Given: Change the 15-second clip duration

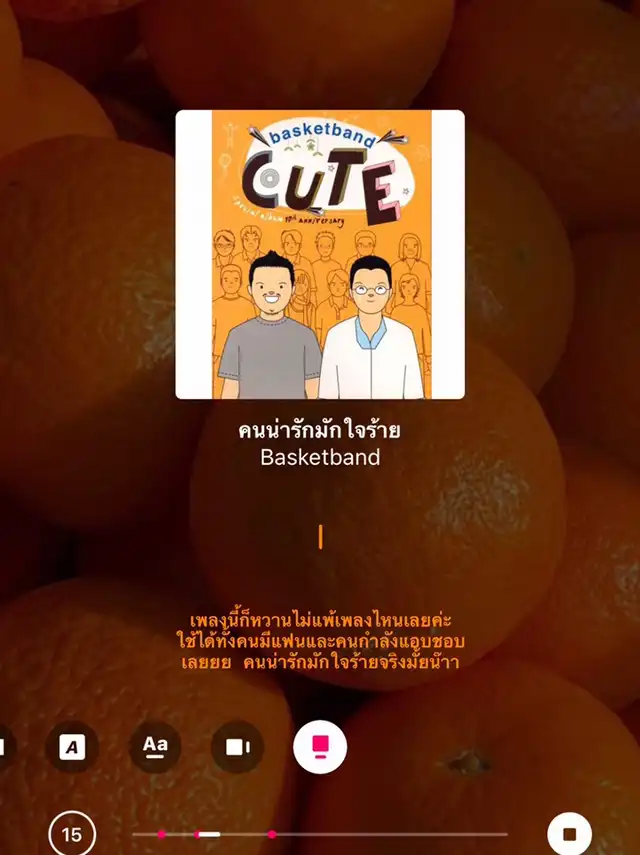Looking at the screenshot, I should [72, 833].
